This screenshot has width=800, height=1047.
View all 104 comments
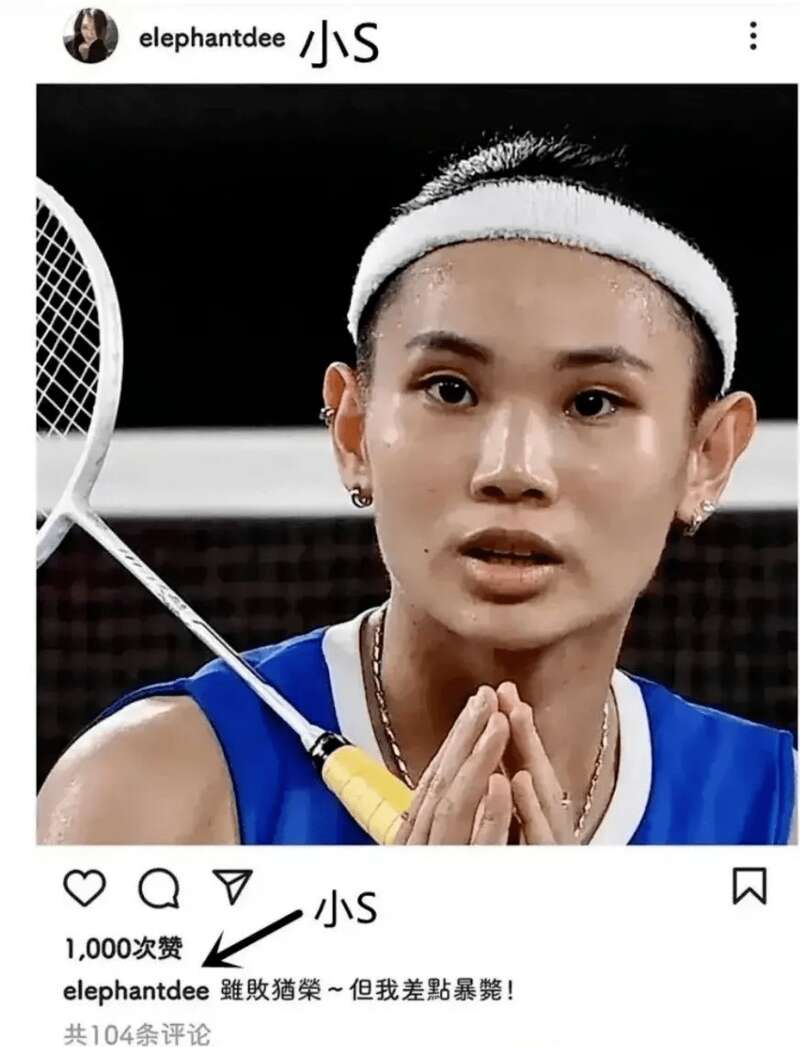136,1031
